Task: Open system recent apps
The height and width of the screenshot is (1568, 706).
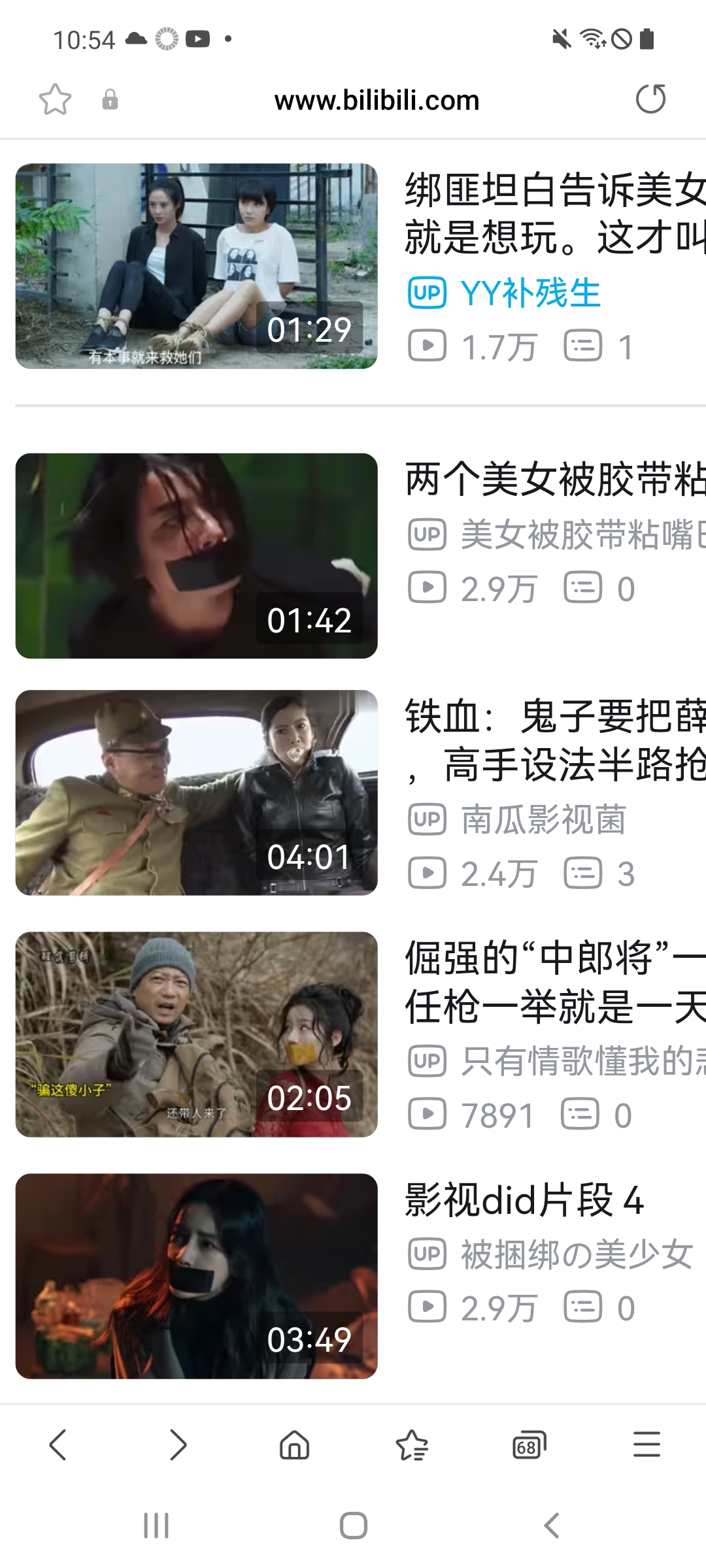Action: pos(156,1526)
